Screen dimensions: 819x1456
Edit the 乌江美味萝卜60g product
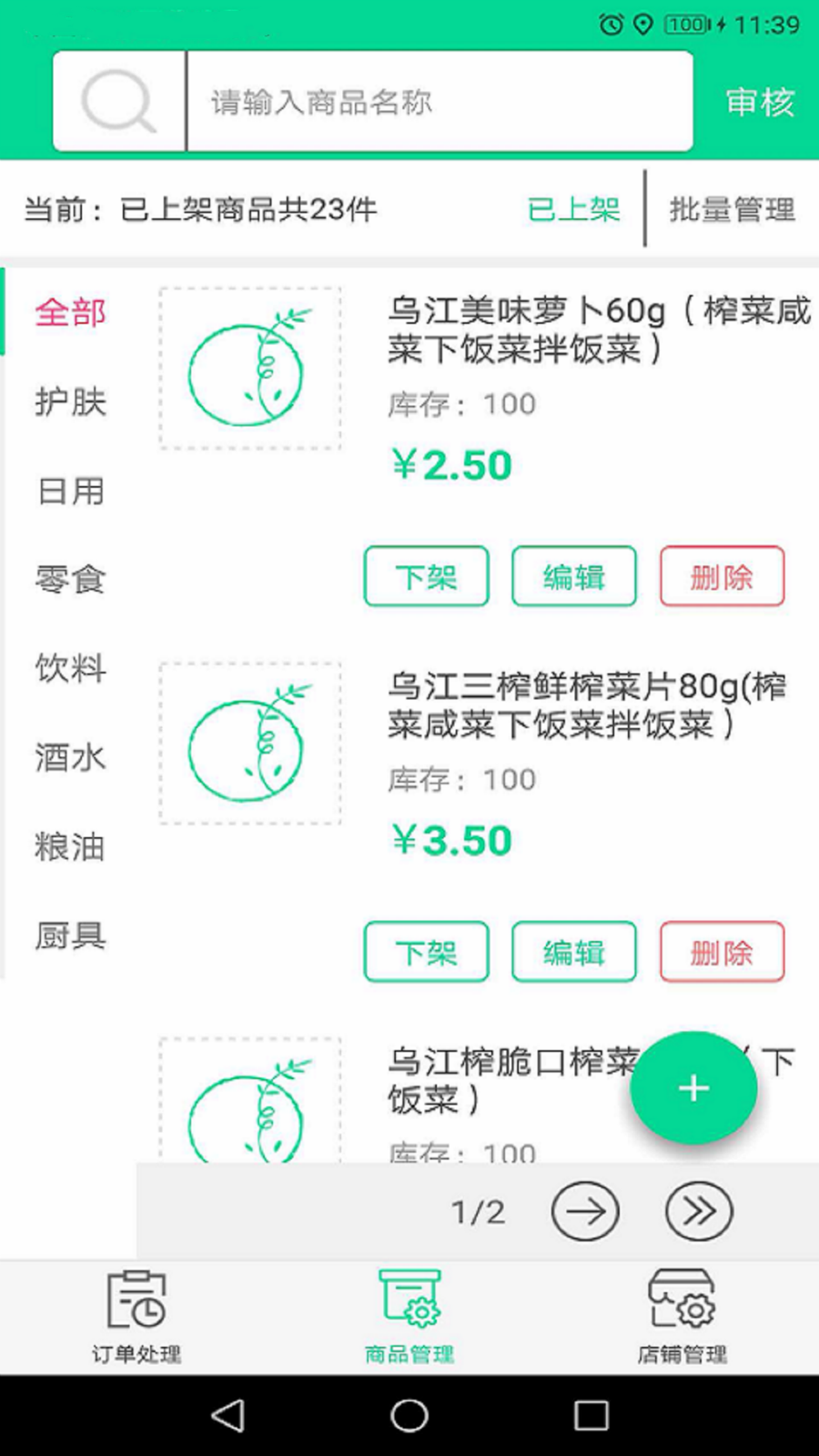point(574,576)
